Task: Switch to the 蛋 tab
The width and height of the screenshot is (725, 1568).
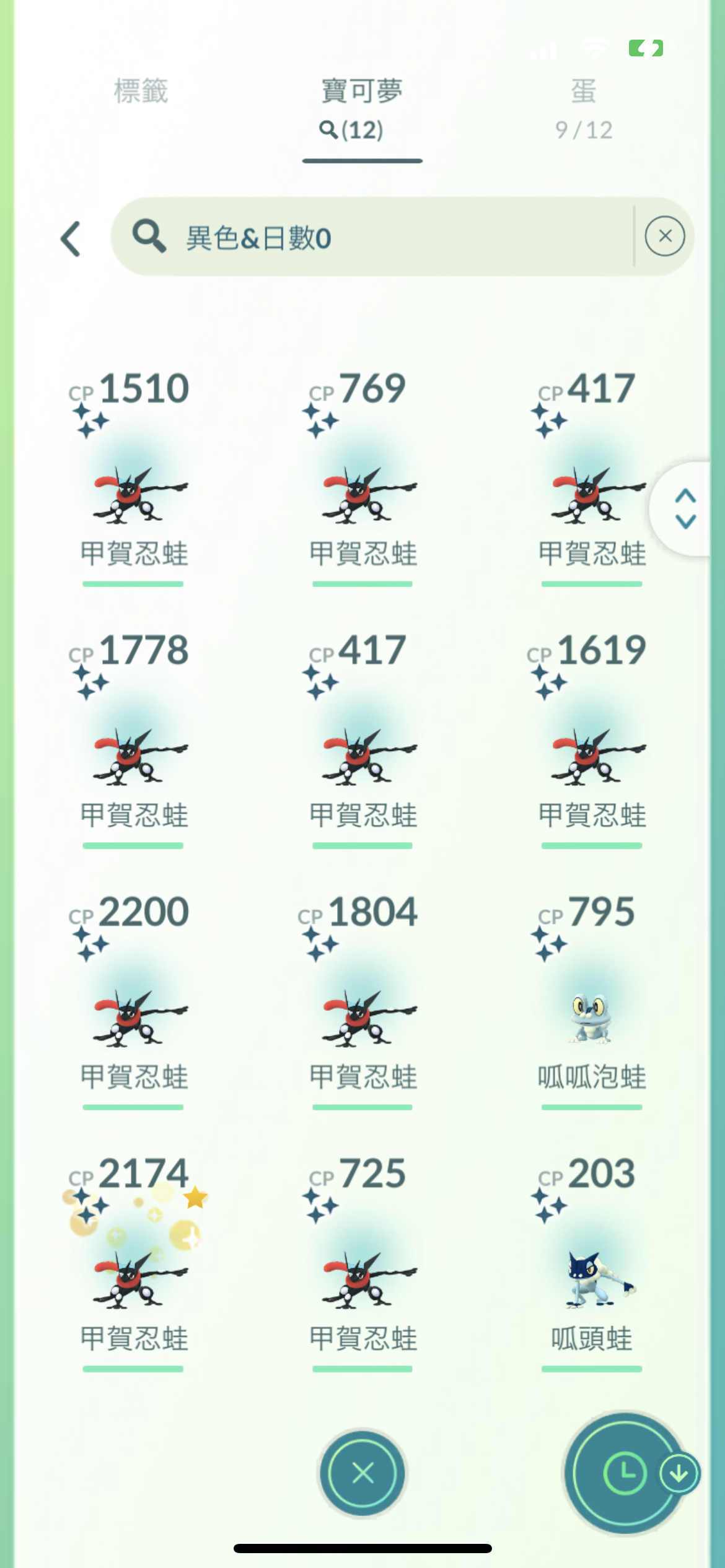Action: click(x=583, y=109)
